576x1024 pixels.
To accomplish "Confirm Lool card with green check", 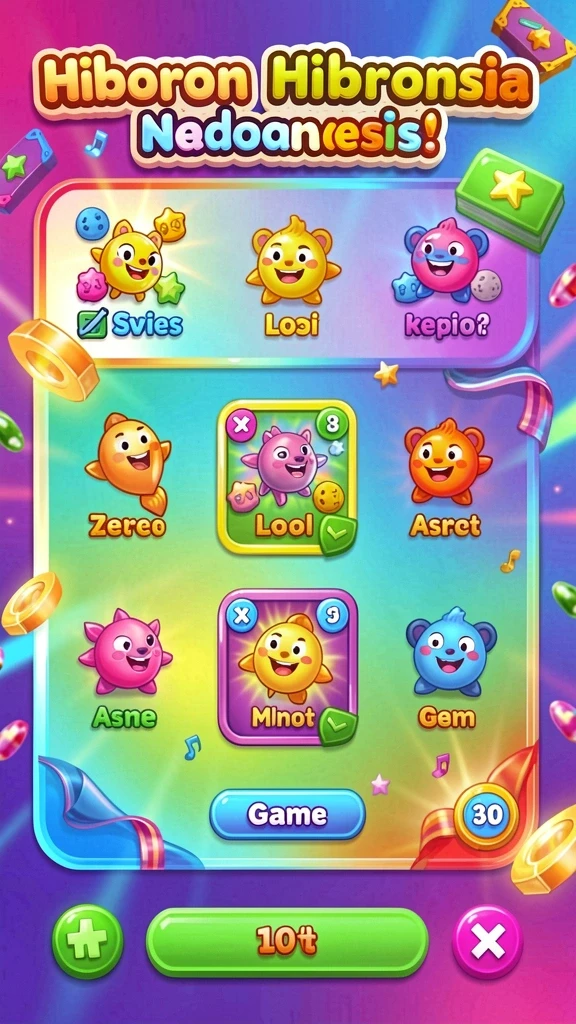I will click(x=338, y=535).
